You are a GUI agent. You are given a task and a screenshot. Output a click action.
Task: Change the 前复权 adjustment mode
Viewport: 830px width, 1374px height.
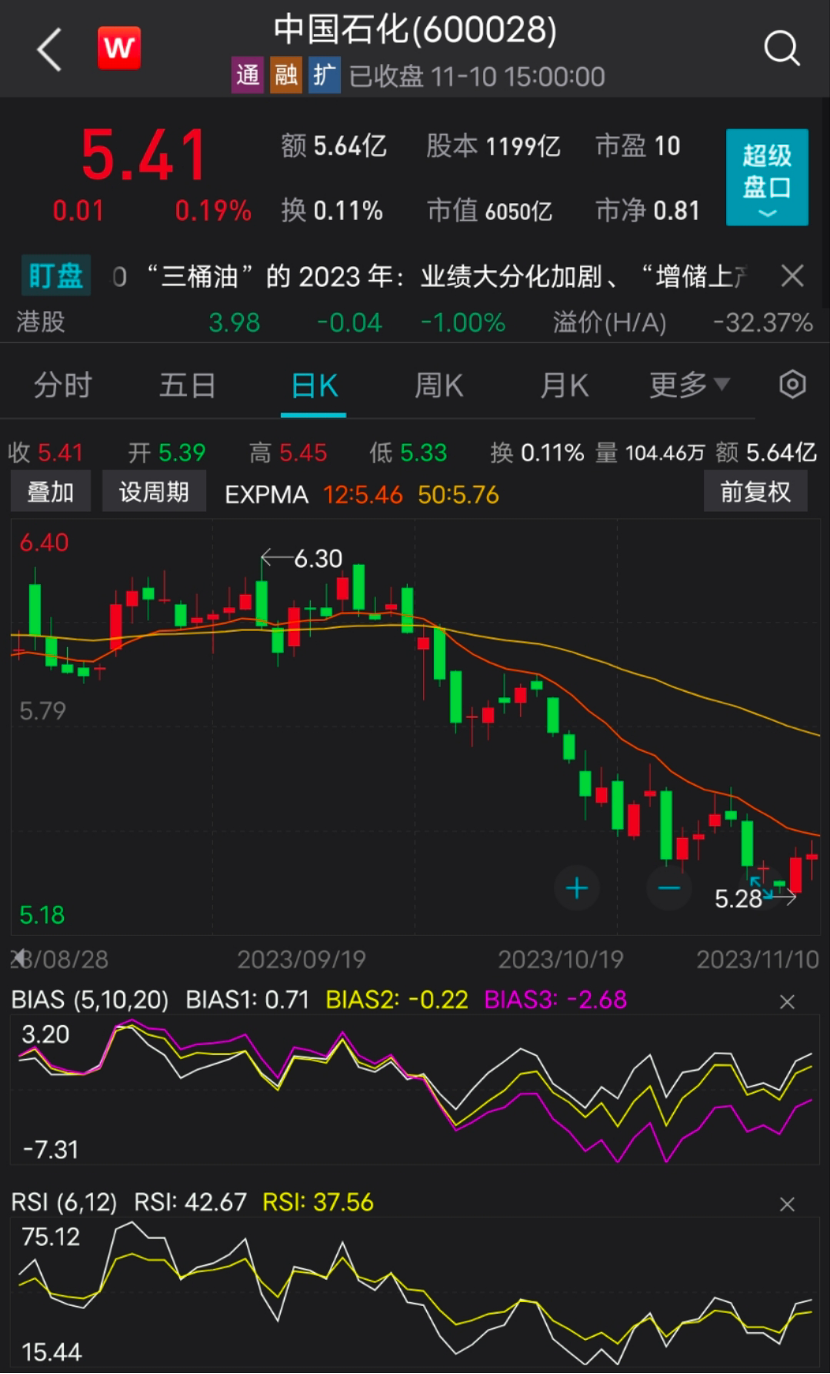point(755,492)
